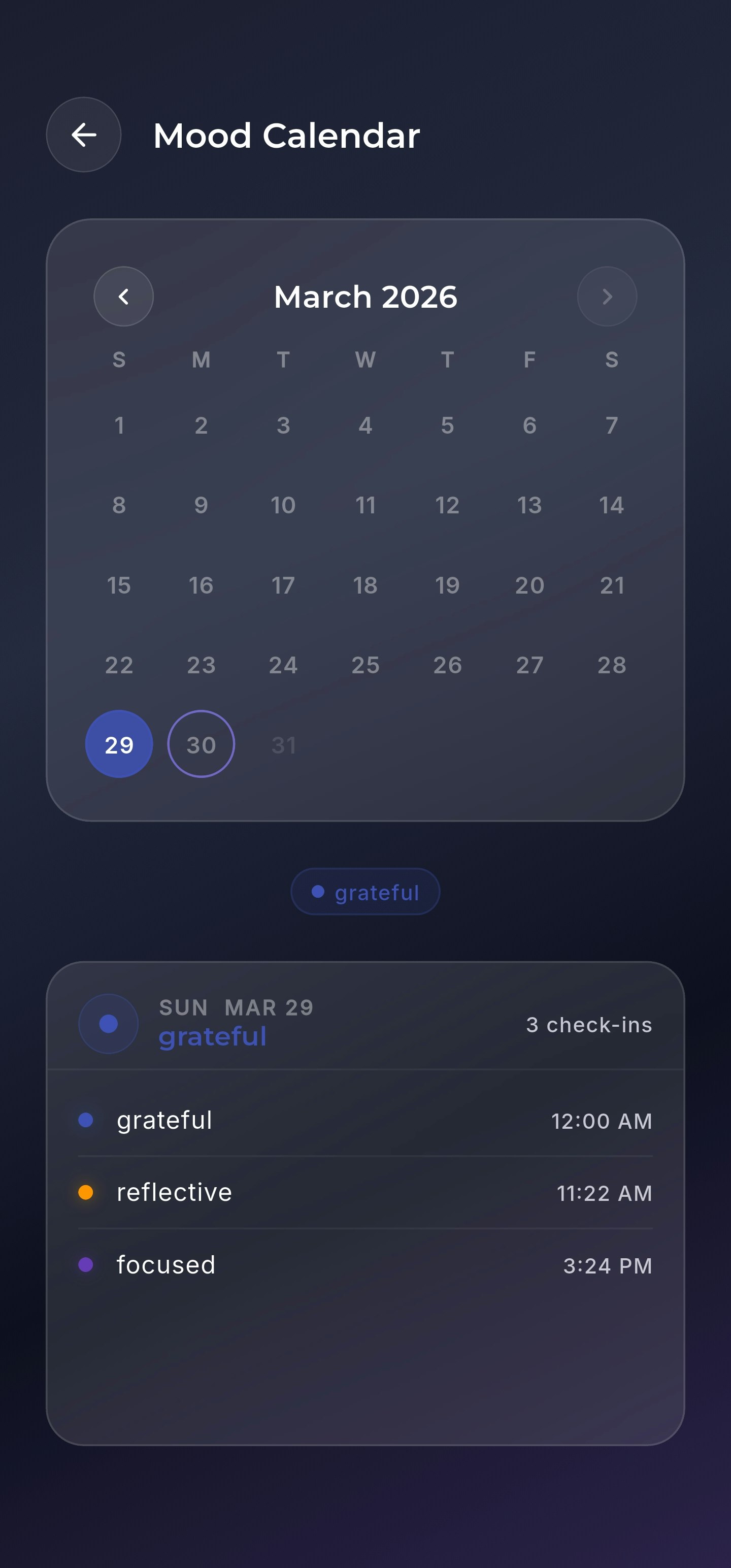Choose March 10 in the calendar
This screenshot has height=1568, width=731.
[283, 505]
